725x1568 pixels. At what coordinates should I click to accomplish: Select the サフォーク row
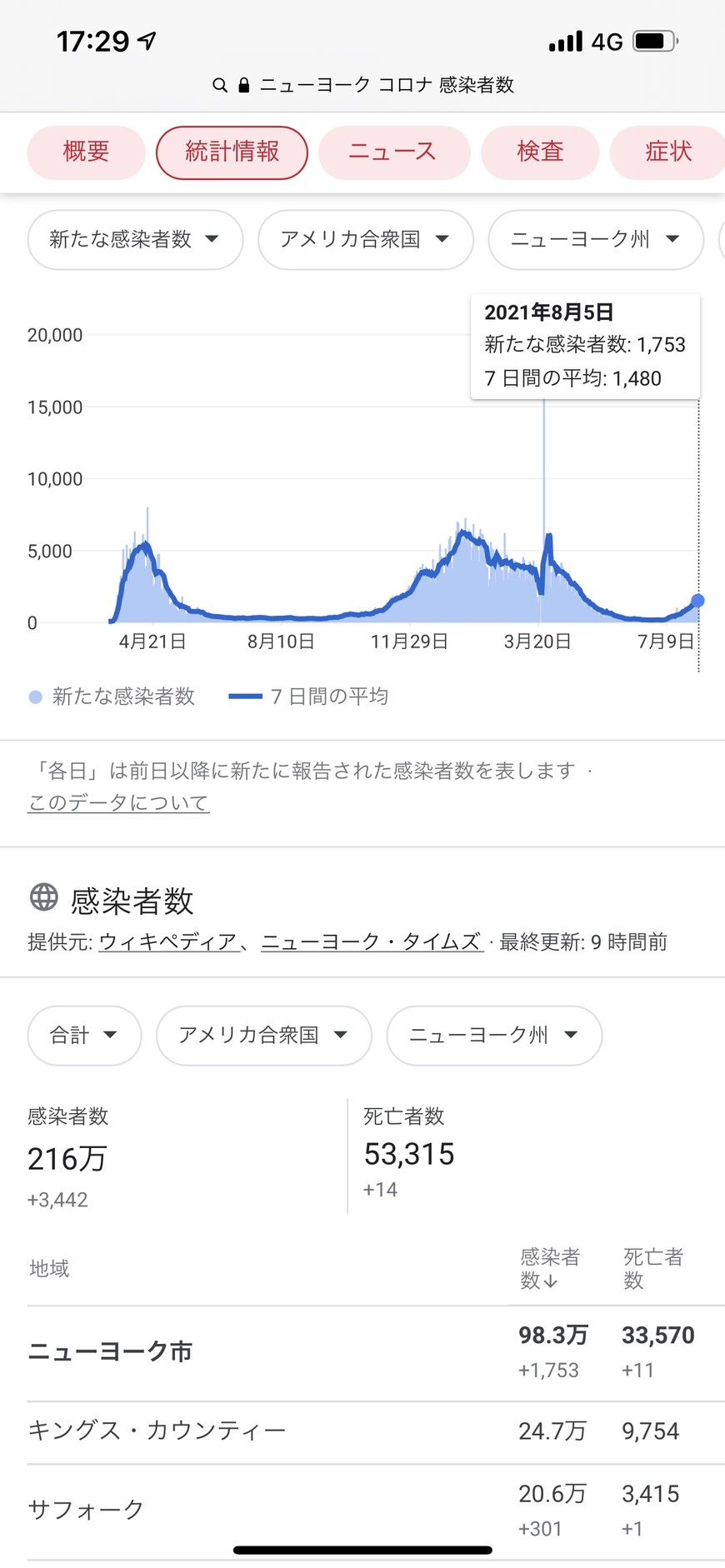(x=376, y=1511)
